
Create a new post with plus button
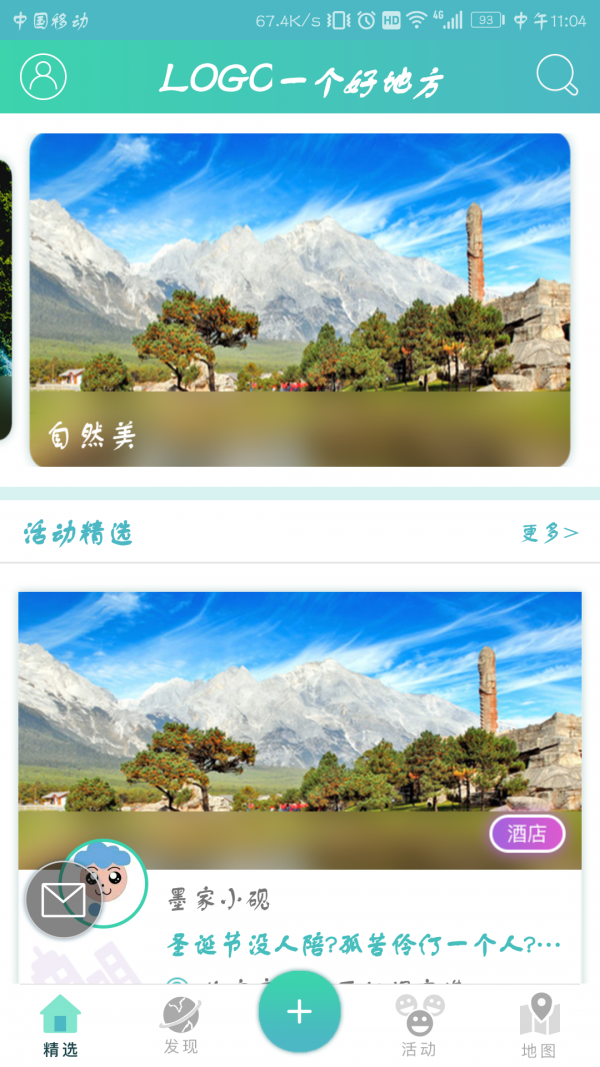(x=299, y=1011)
